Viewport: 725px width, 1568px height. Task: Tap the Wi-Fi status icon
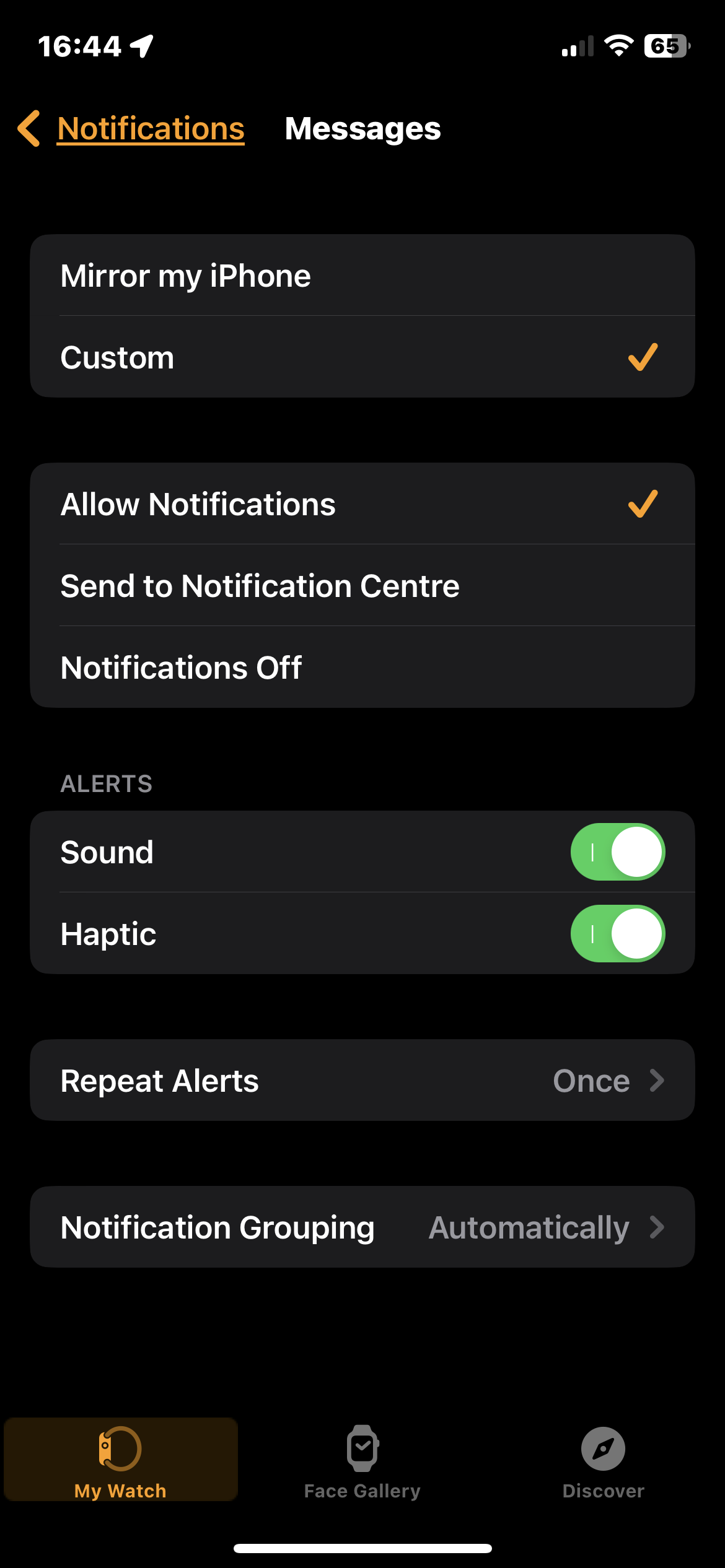618,45
